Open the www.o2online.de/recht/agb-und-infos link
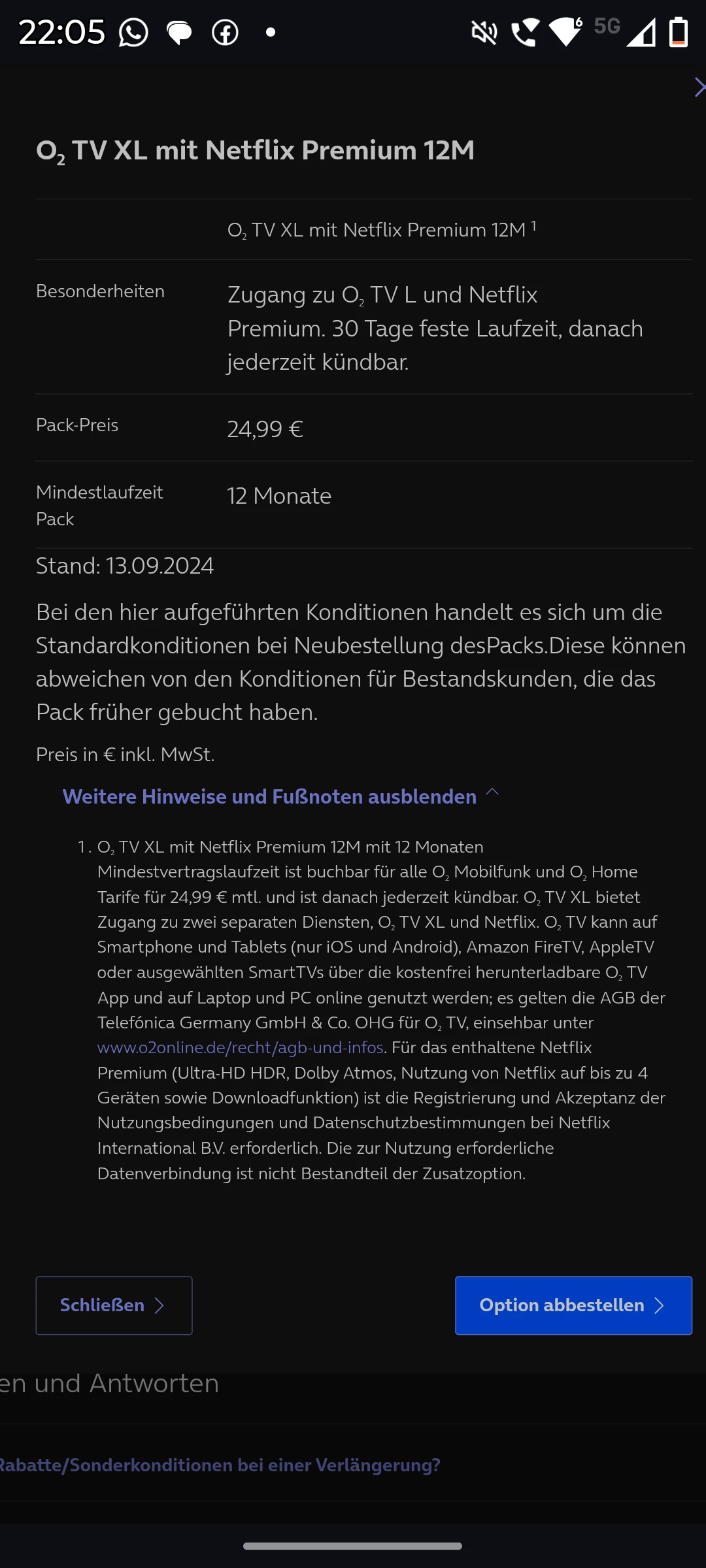The image size is (706, 1568). click(240, 1048)
